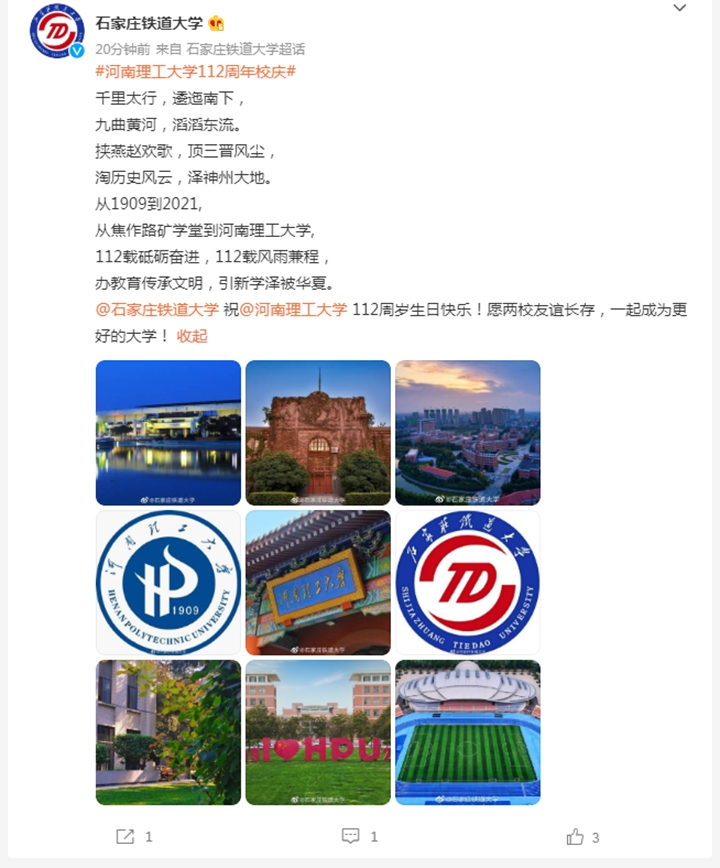Open the Henan Polytechnic University logo image
The height and width of the screenshot is (868, 720).
[168, 582]
